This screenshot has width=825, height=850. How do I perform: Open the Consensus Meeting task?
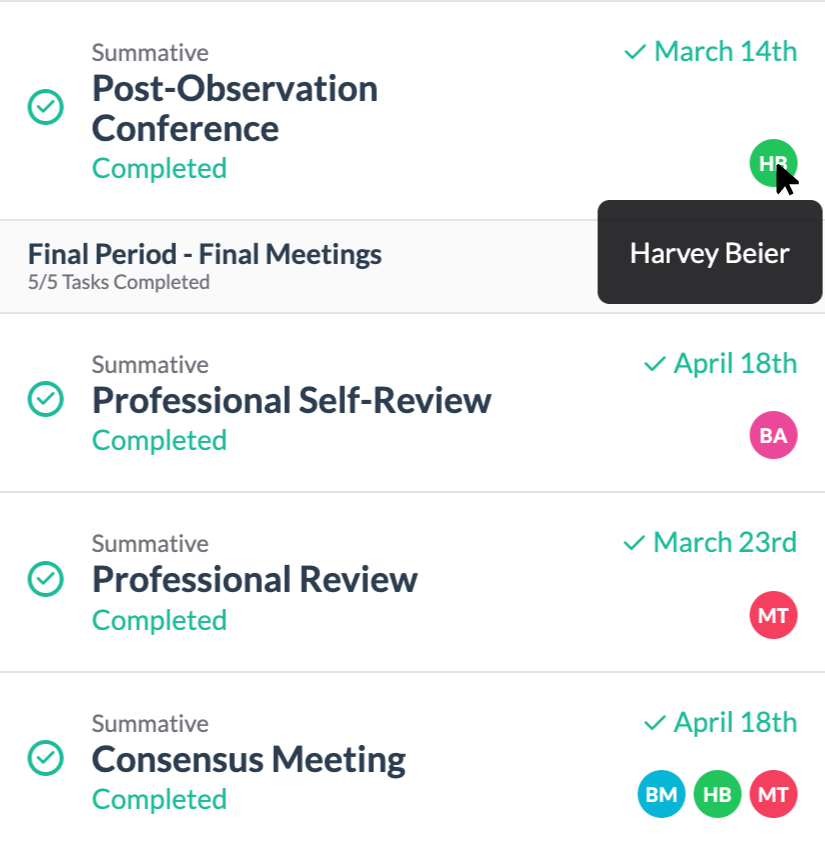(248, 760)
